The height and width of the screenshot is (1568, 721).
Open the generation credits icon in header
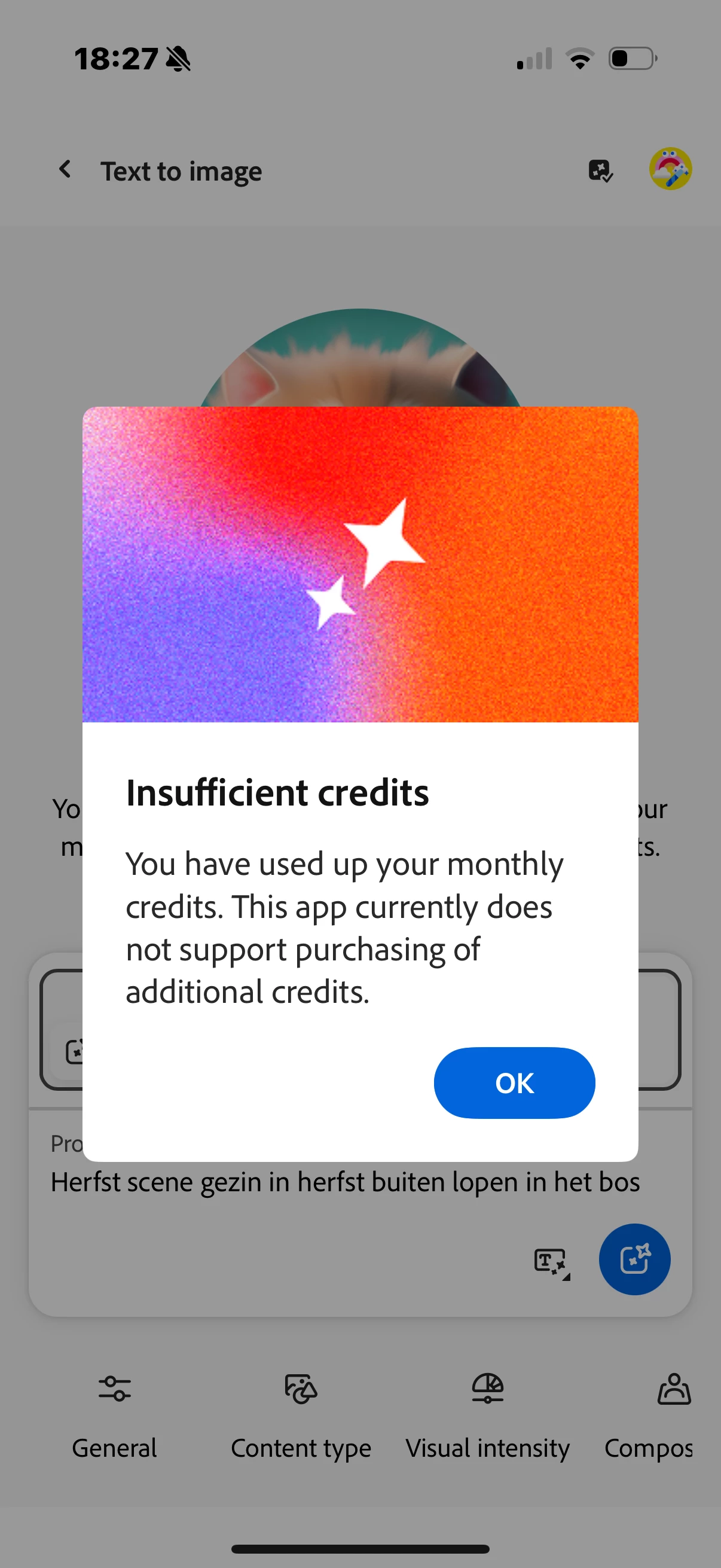tap(600, 171)
